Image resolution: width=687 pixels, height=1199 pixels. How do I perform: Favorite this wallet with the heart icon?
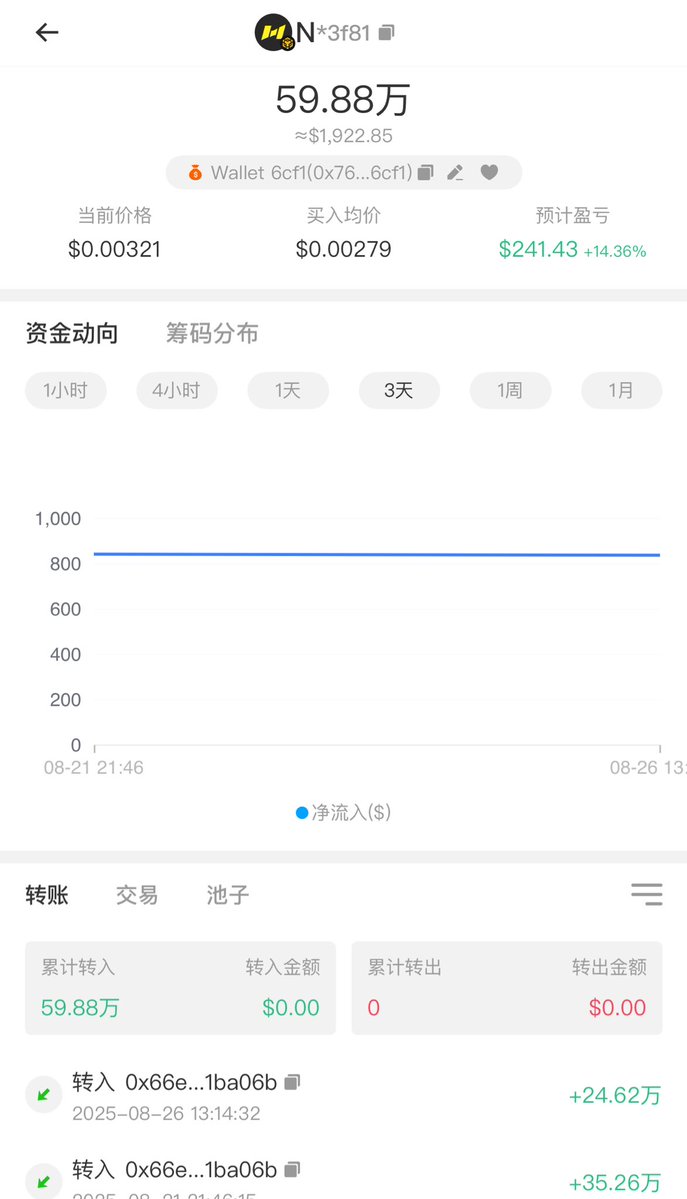click(x=490, y=172)
